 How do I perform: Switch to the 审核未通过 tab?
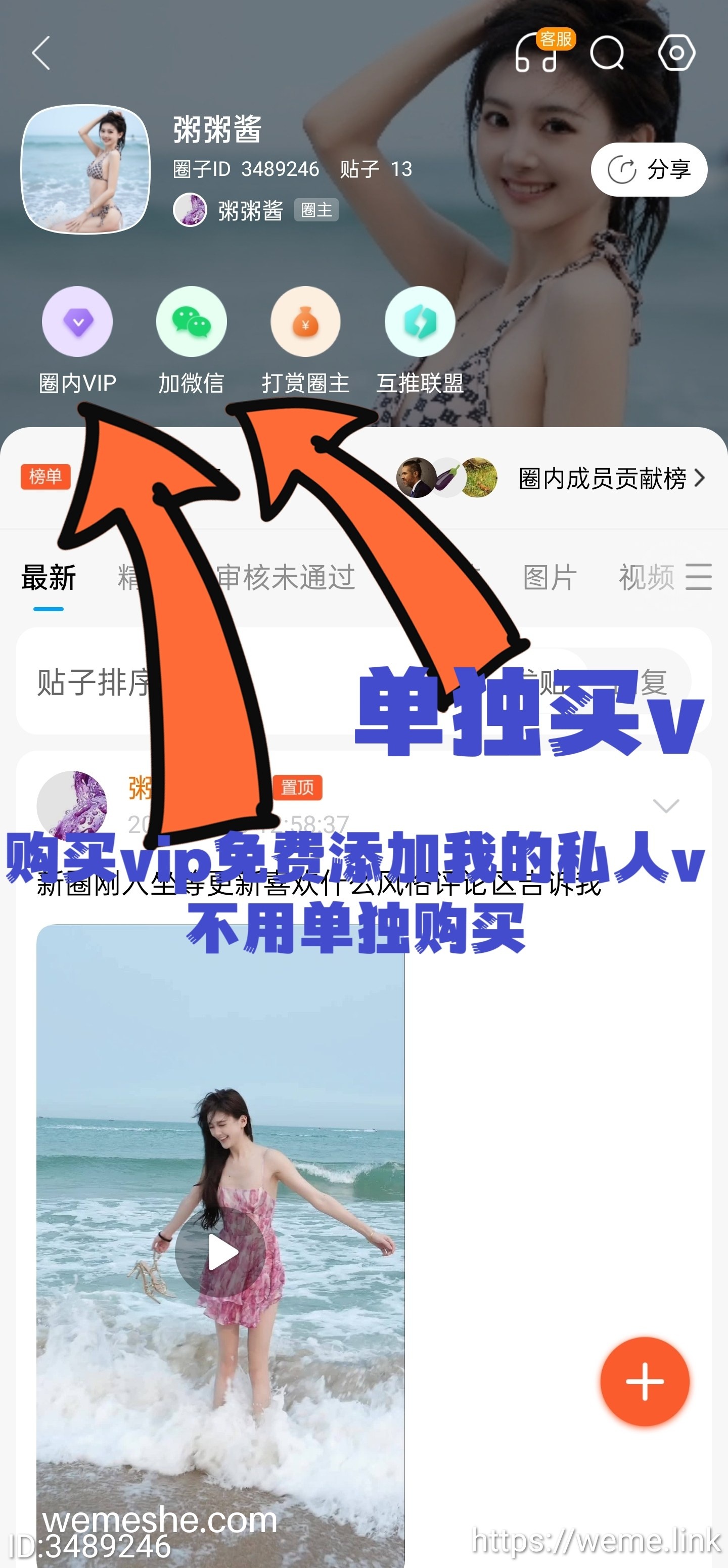coord(285,578)
